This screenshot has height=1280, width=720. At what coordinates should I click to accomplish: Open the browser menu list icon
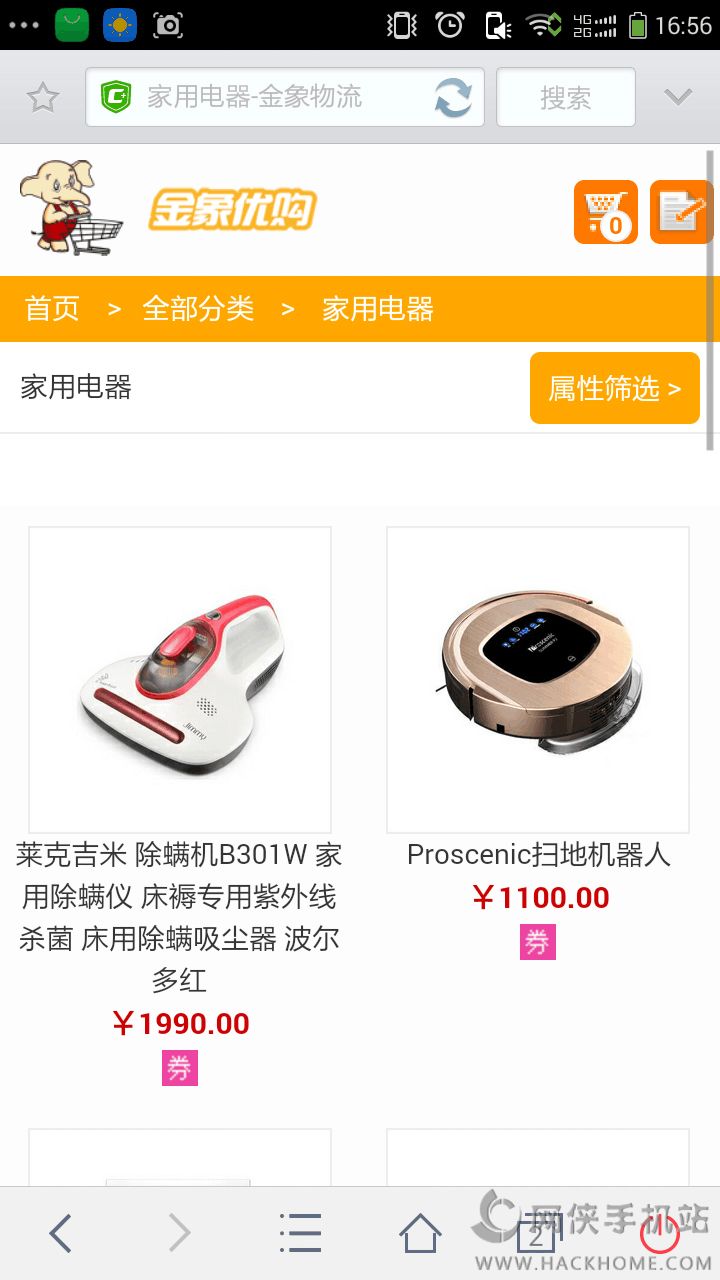pyautogui.click(x=300, y=1233)
